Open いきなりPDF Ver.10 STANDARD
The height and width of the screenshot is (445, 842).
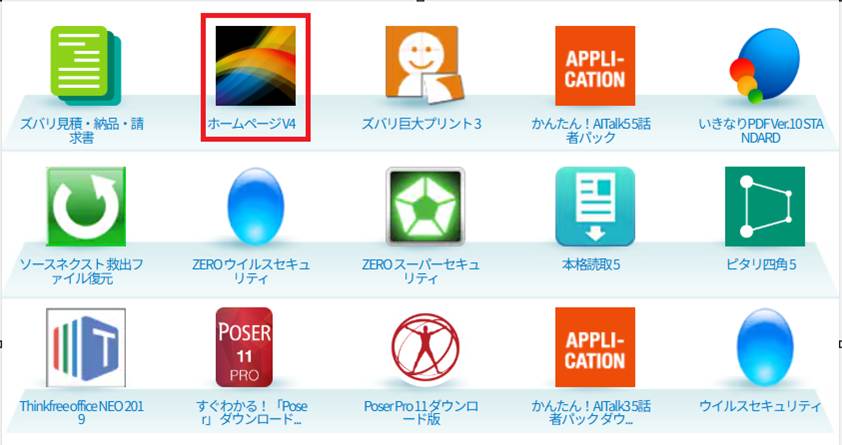[765, 65]
